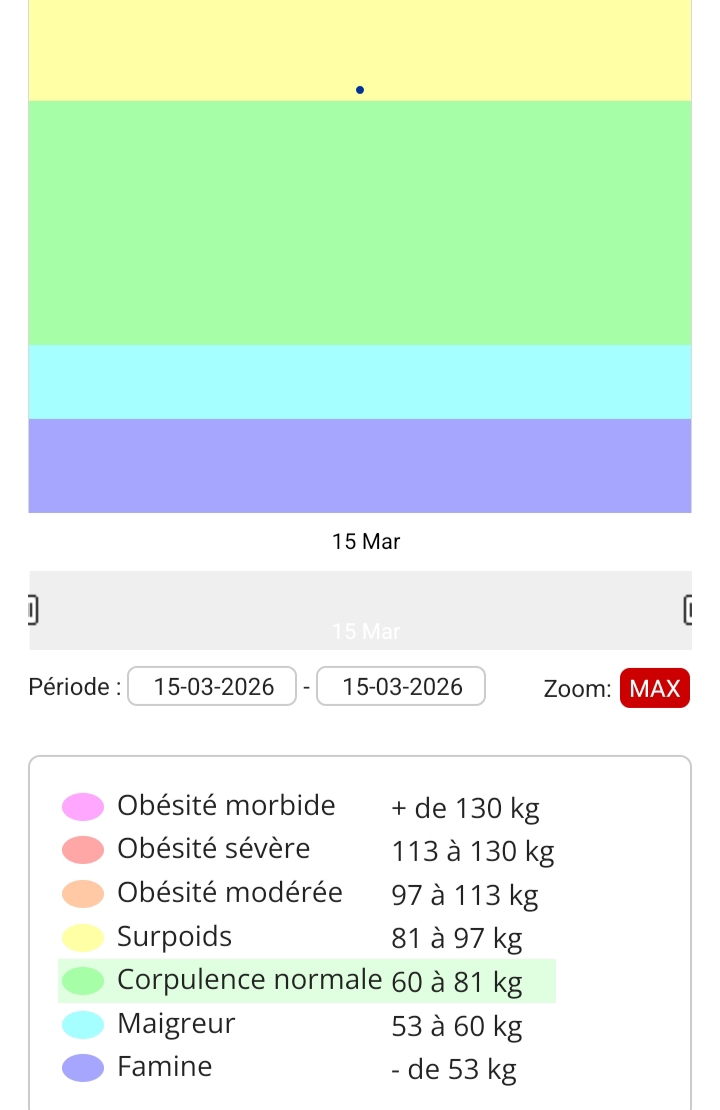This screenshot has width=720, height=1110.
Task: Tap the right range handle below the chart
Action: pos(687,610)
